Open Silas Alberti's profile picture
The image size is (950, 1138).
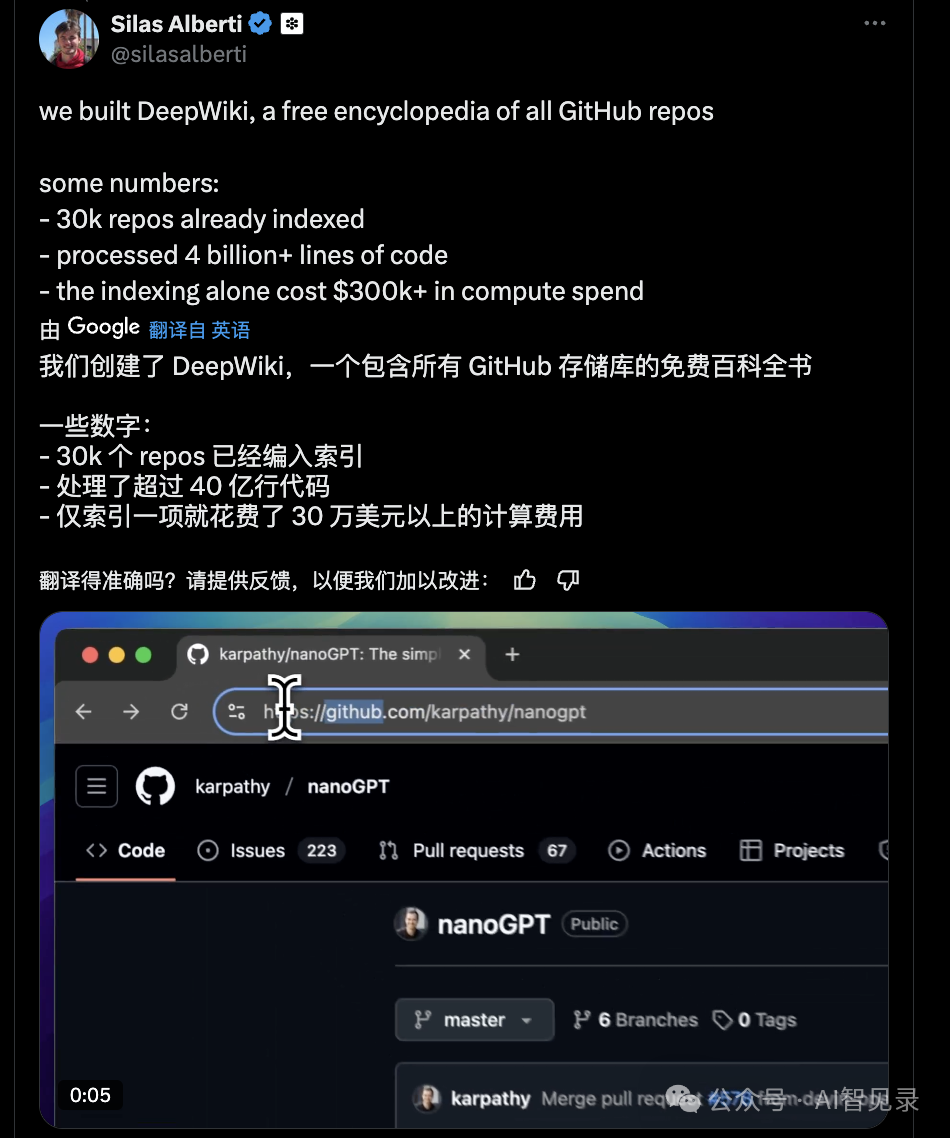click(x=68, y=37)
